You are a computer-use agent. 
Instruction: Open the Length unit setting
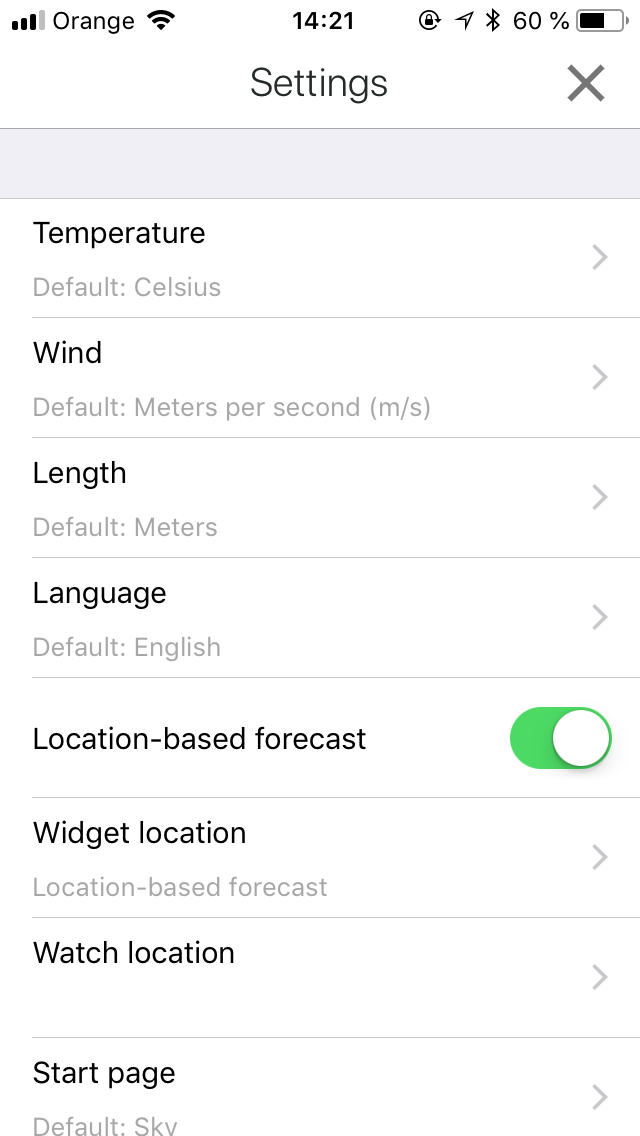coord(320,498)
